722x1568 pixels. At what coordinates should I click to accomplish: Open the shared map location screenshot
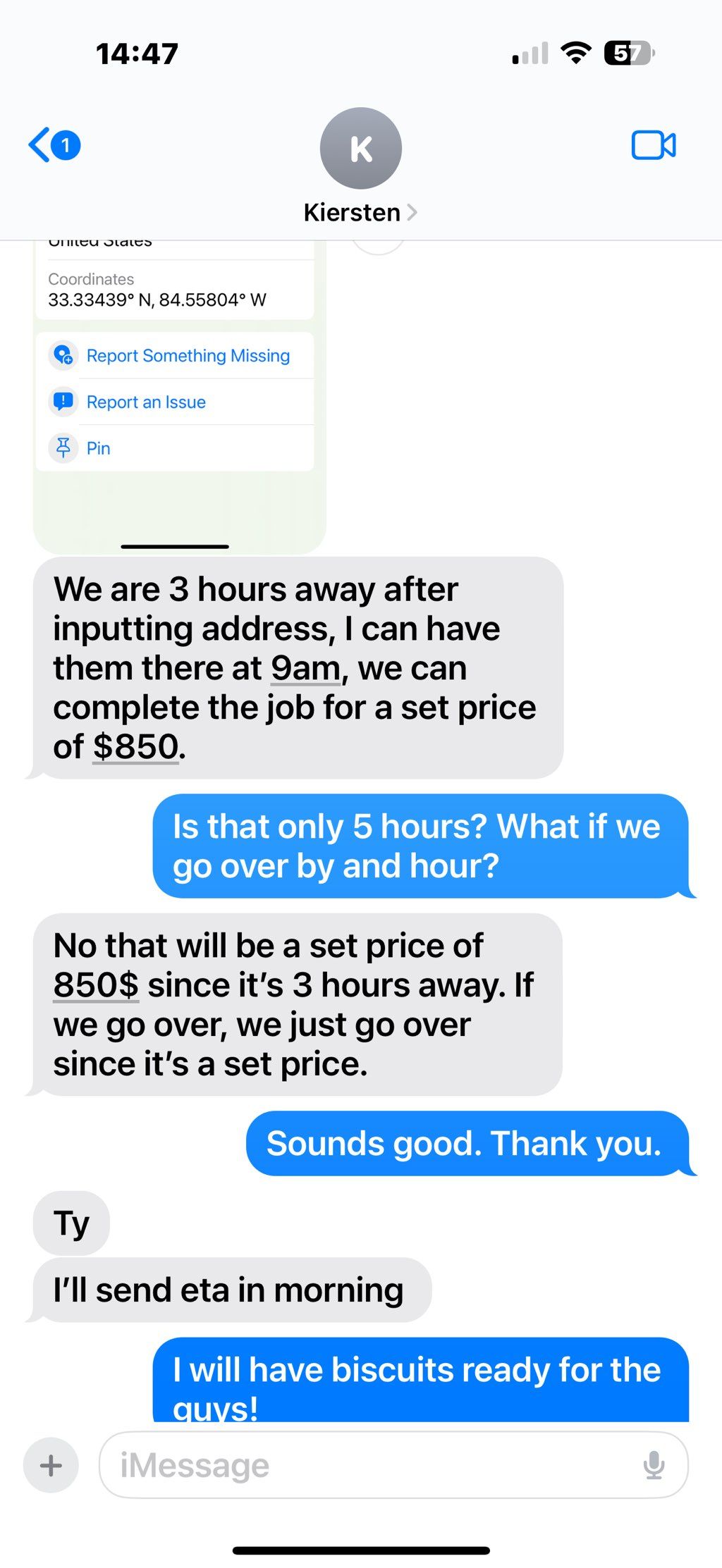tap(179, 395)
